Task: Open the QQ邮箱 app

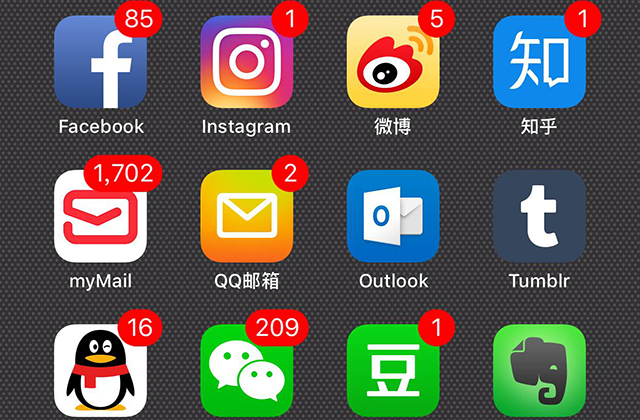Action: [246, 216]
